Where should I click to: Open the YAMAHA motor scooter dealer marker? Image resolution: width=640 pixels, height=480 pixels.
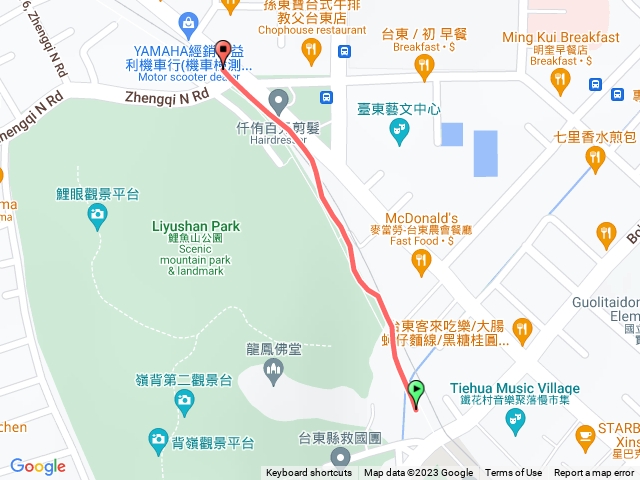coord(187,21)
